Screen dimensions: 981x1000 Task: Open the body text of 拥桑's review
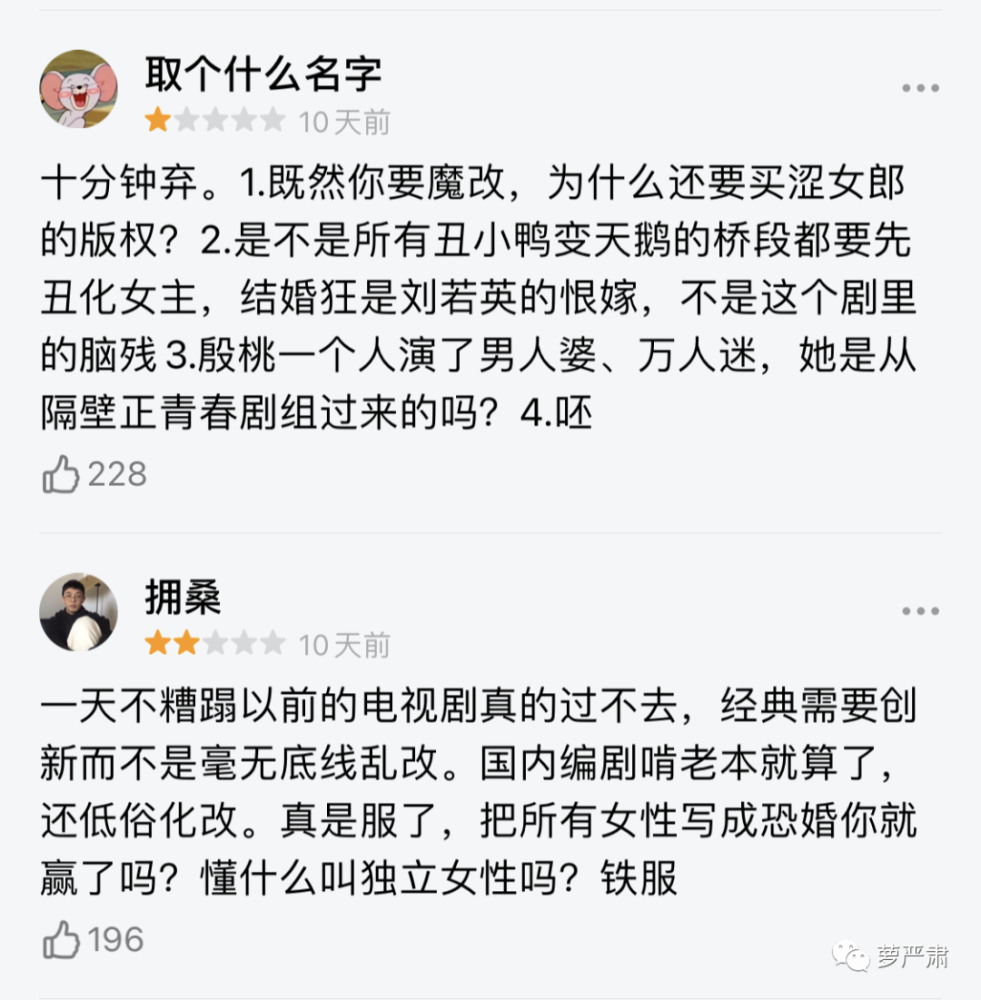(x=480, y=790)
